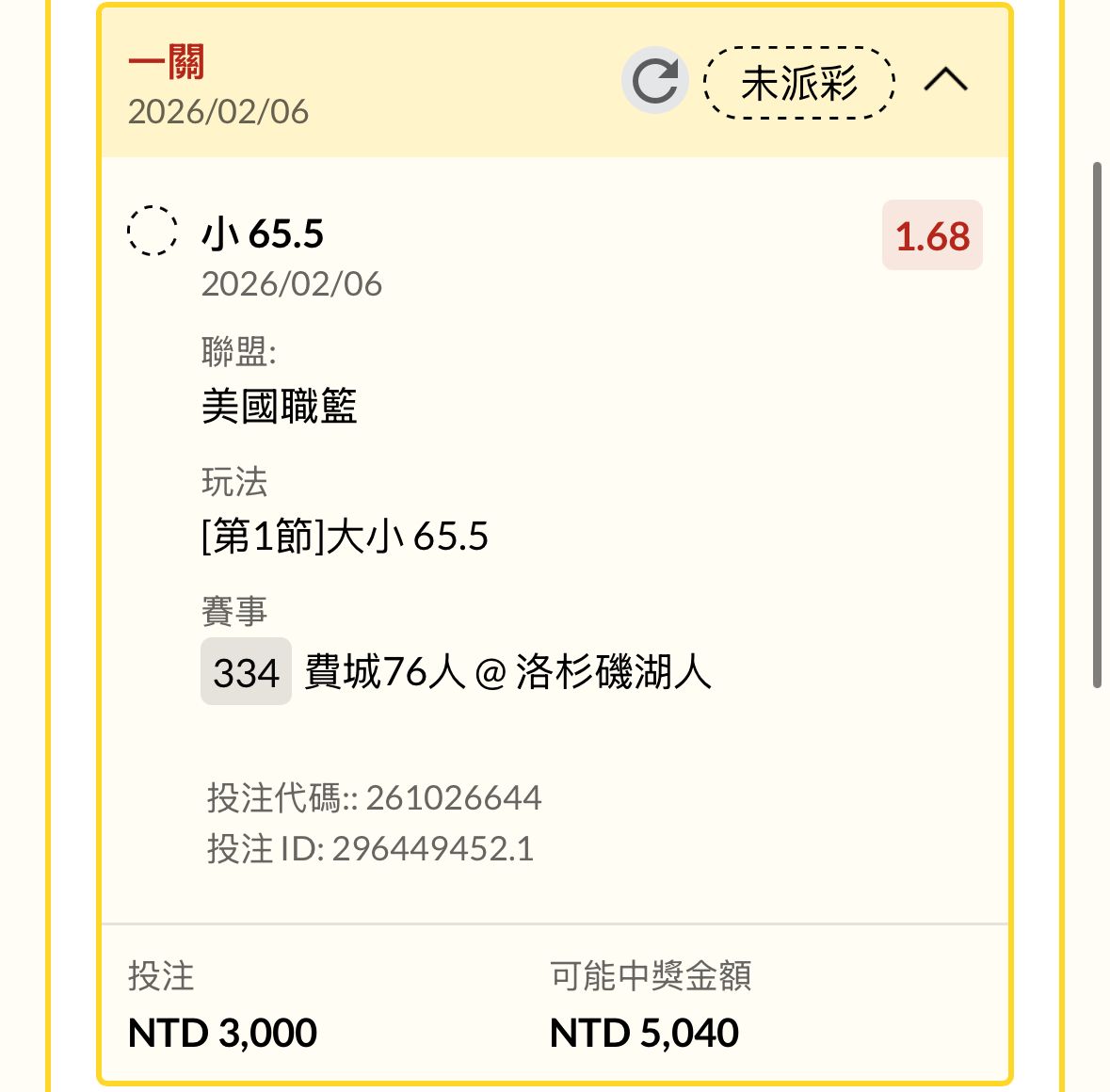Refresh the bet slip status

pyautogui.click(x=654, y=81)
